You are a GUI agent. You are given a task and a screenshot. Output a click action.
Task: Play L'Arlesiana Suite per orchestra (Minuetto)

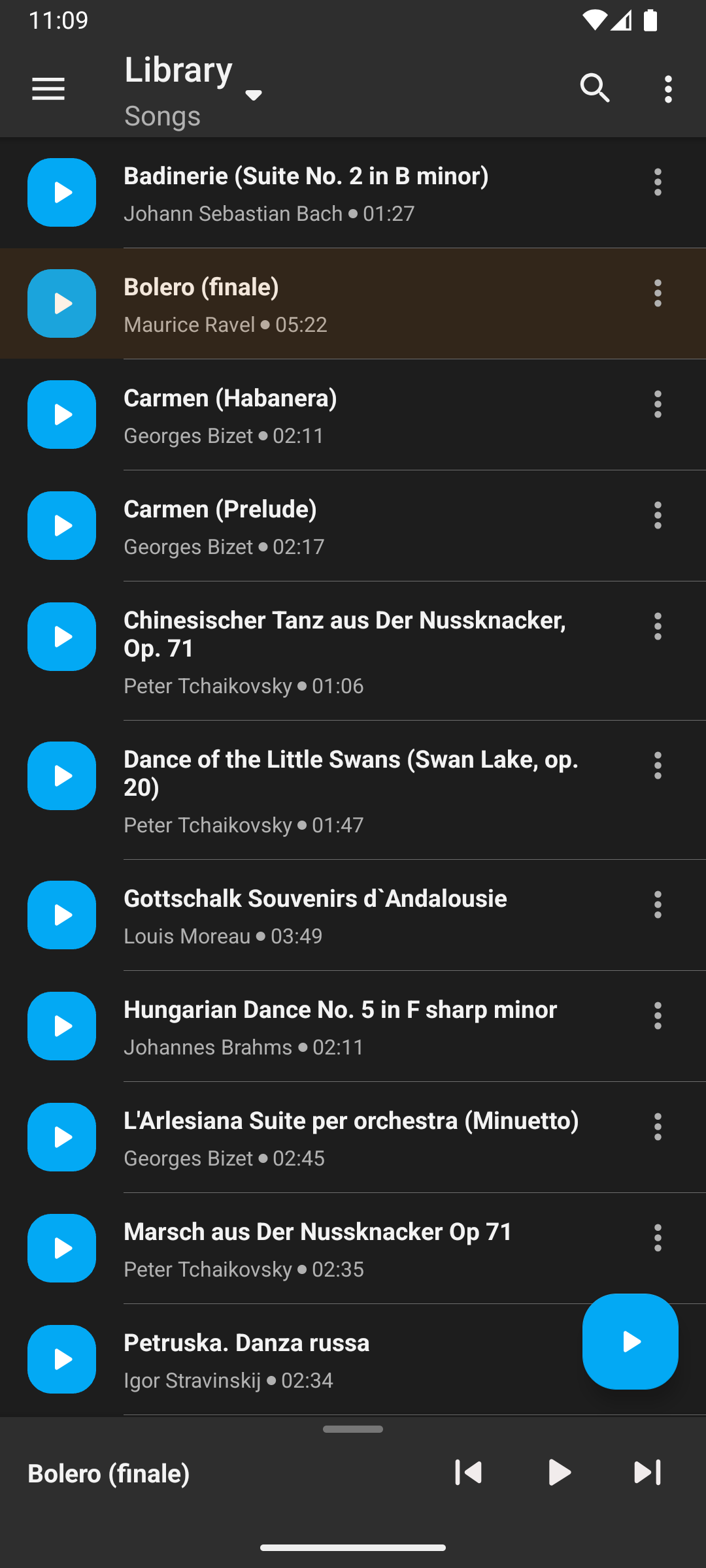(61, 1137)
